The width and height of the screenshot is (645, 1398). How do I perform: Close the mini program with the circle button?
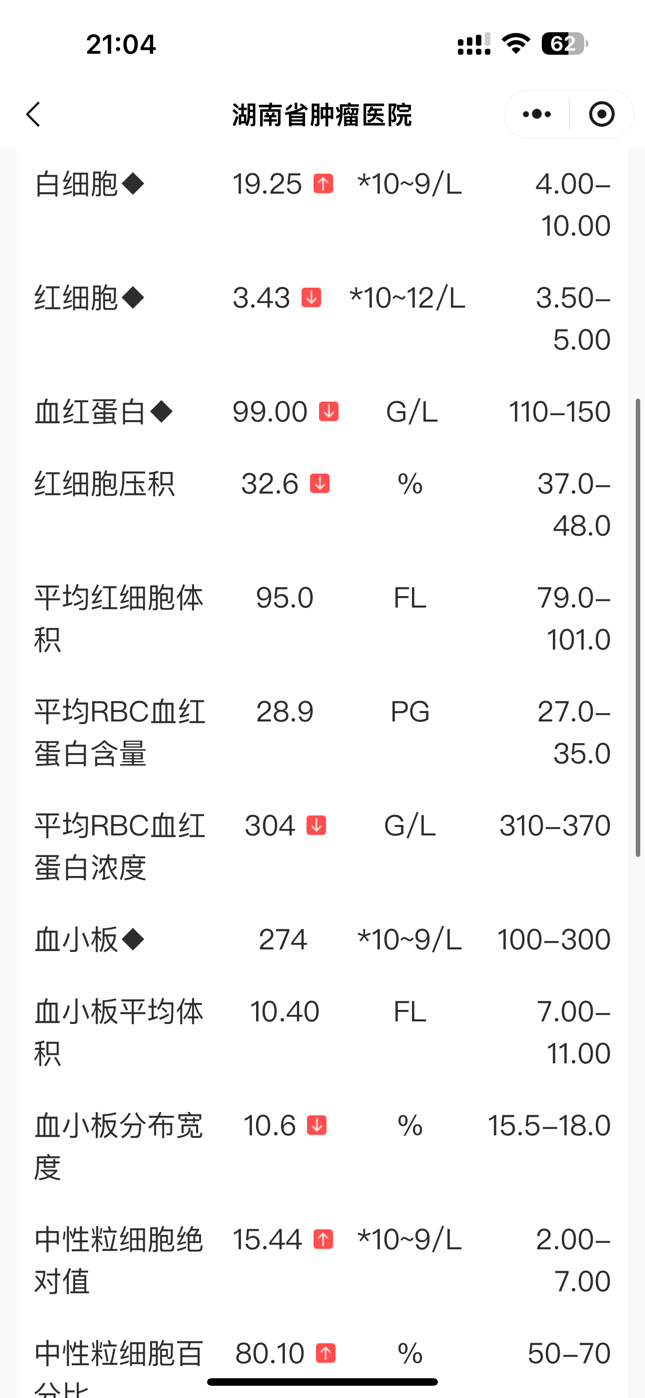(x=602, y=114)
